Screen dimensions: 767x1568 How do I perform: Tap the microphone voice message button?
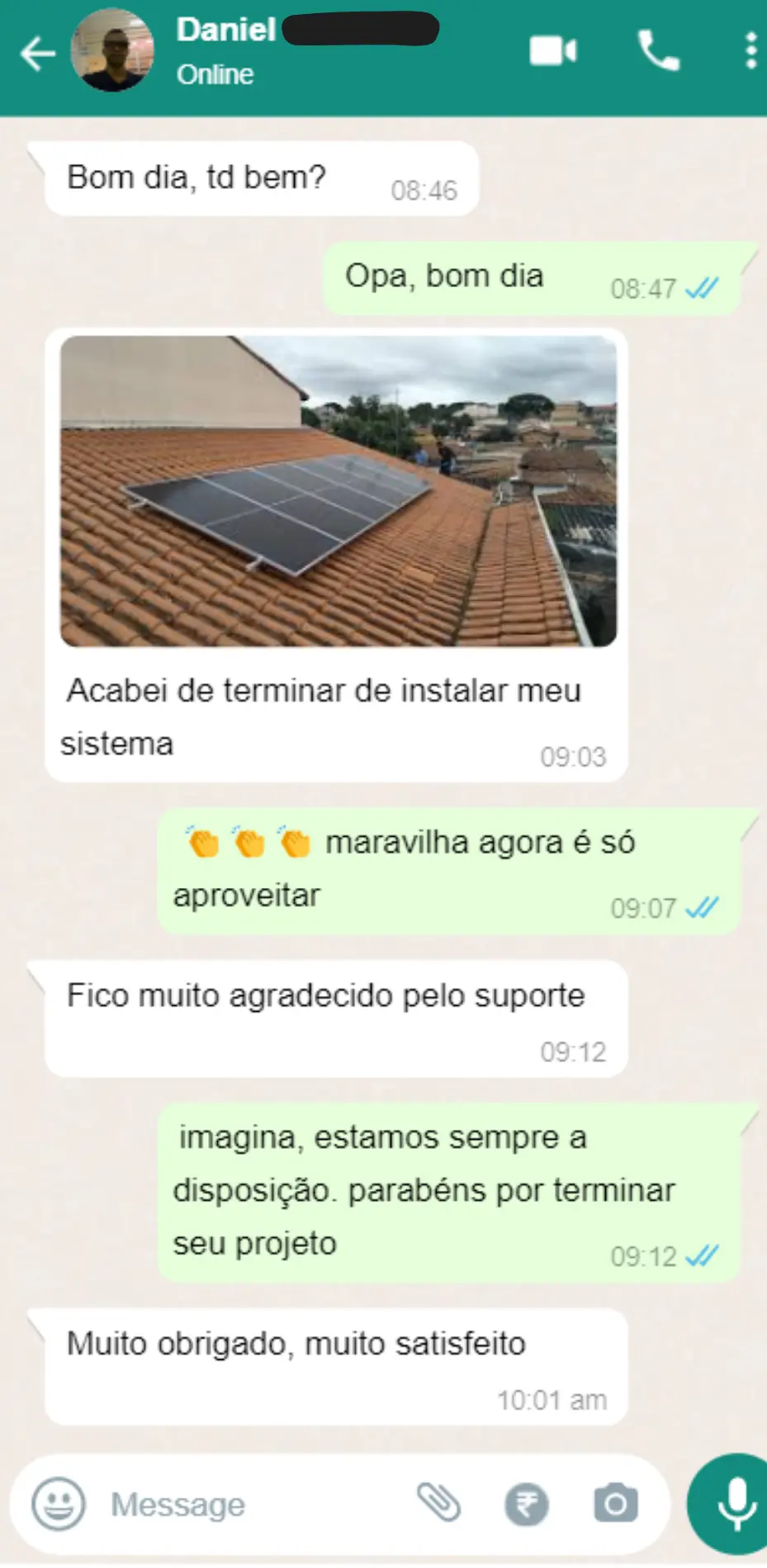[x=734, y=1504]
